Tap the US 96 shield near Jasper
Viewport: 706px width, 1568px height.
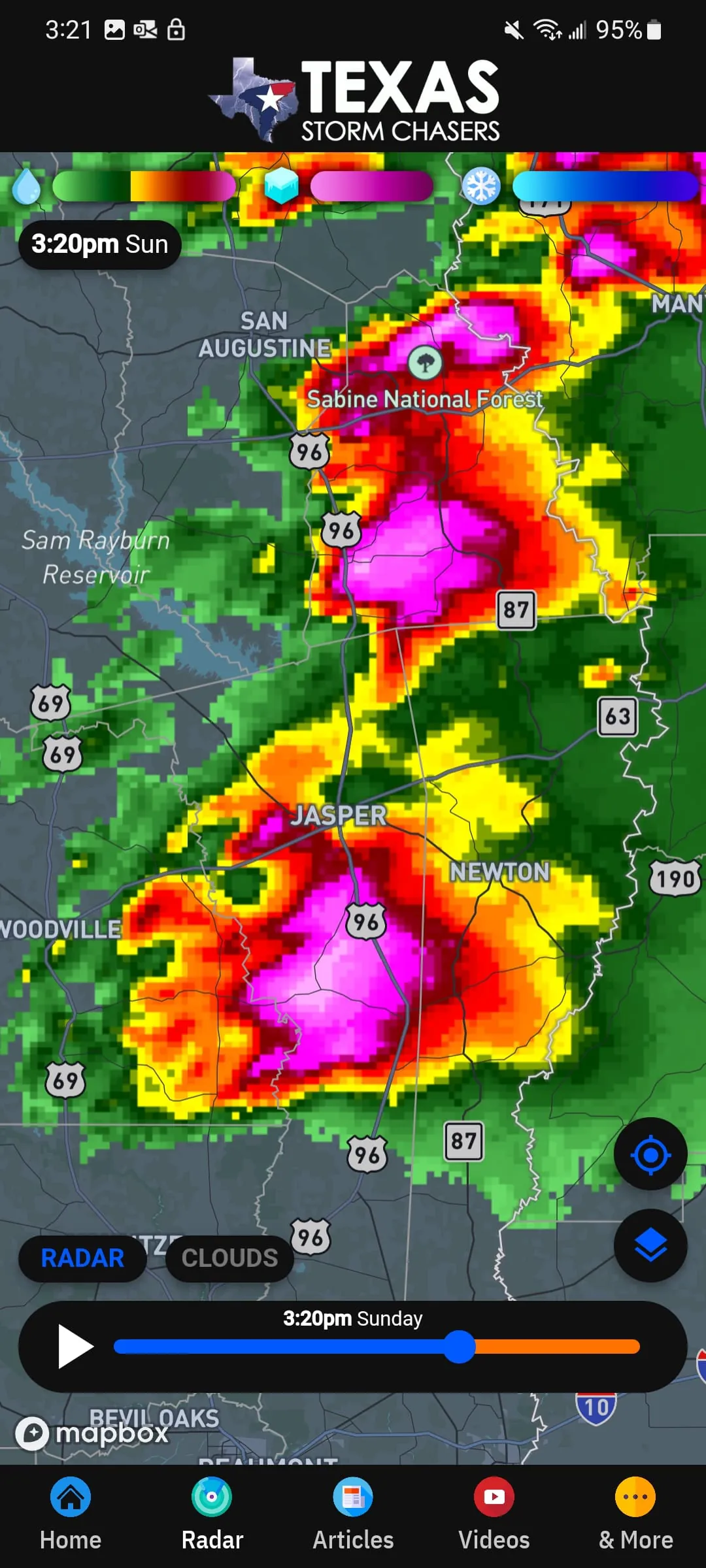367,921
